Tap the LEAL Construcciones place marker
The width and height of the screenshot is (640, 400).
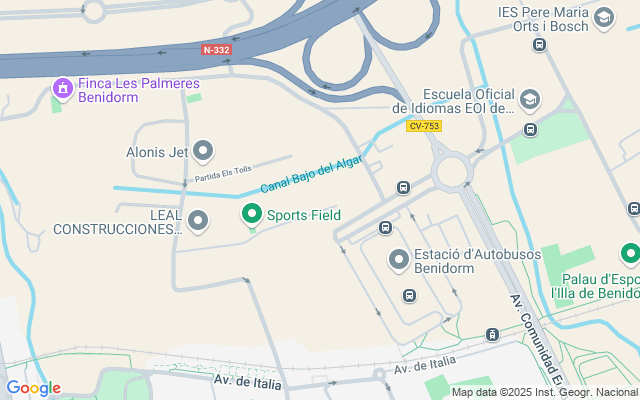coord(198,221)
